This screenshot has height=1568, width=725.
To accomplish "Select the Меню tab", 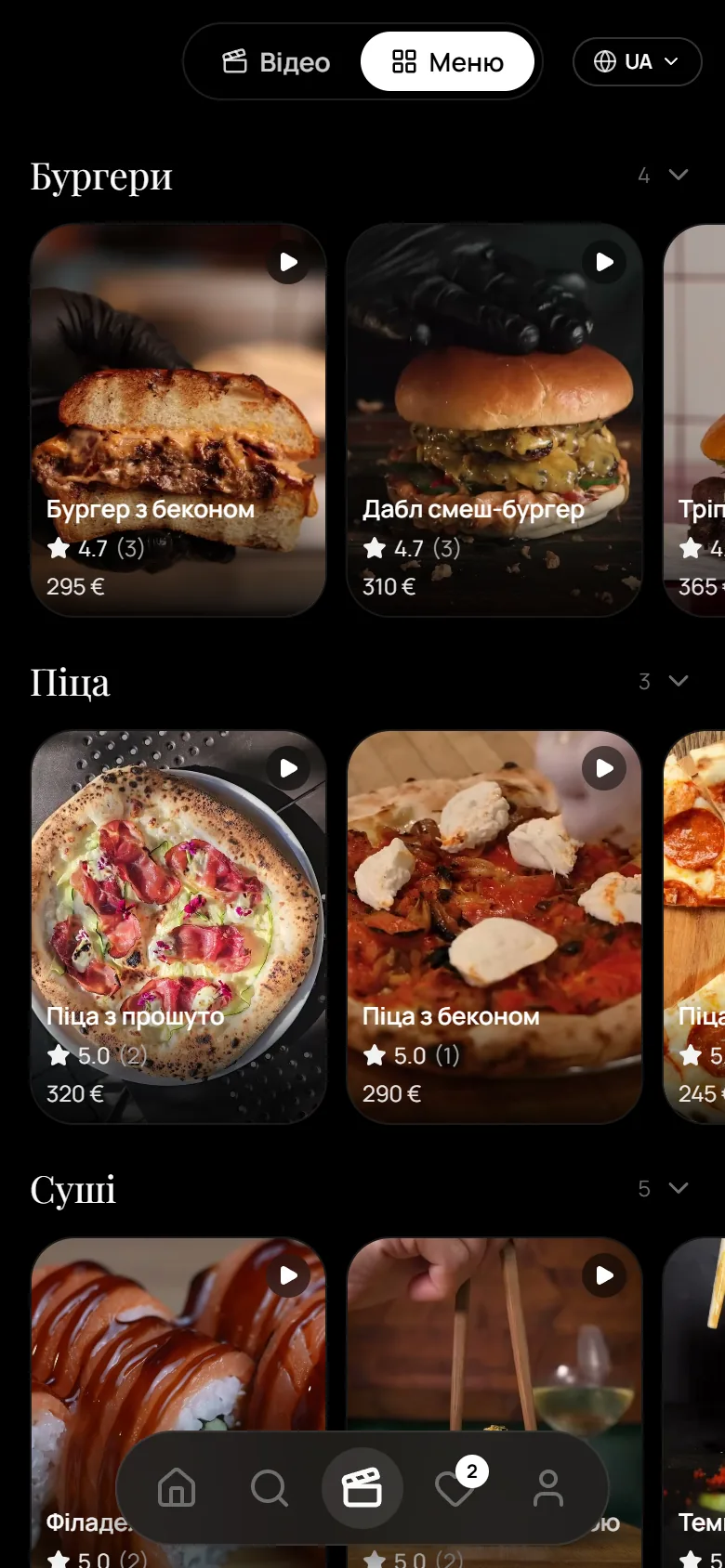I will 447,62.
